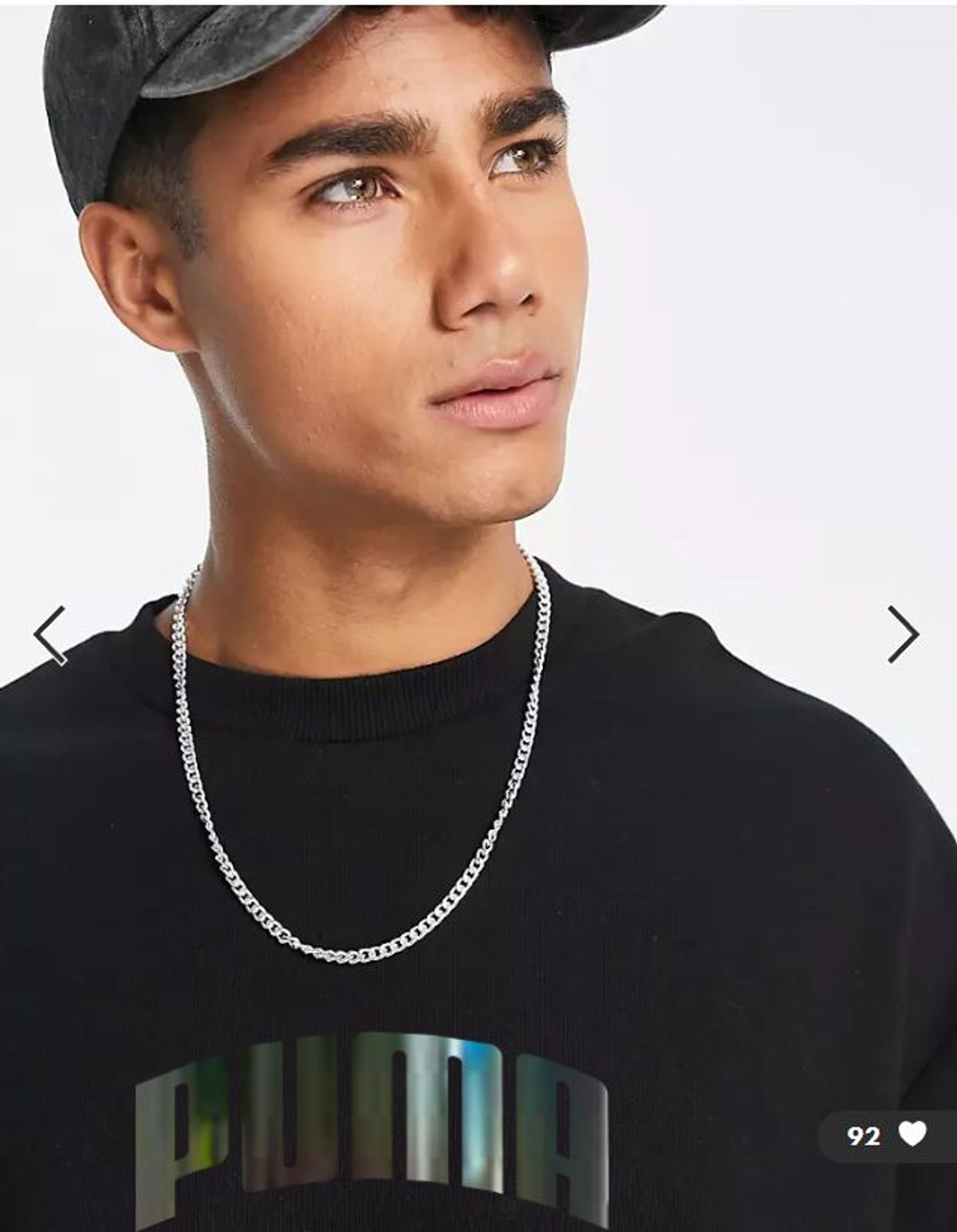Save item with the heart button
957x1232 pixels.
click(912, 1134)
